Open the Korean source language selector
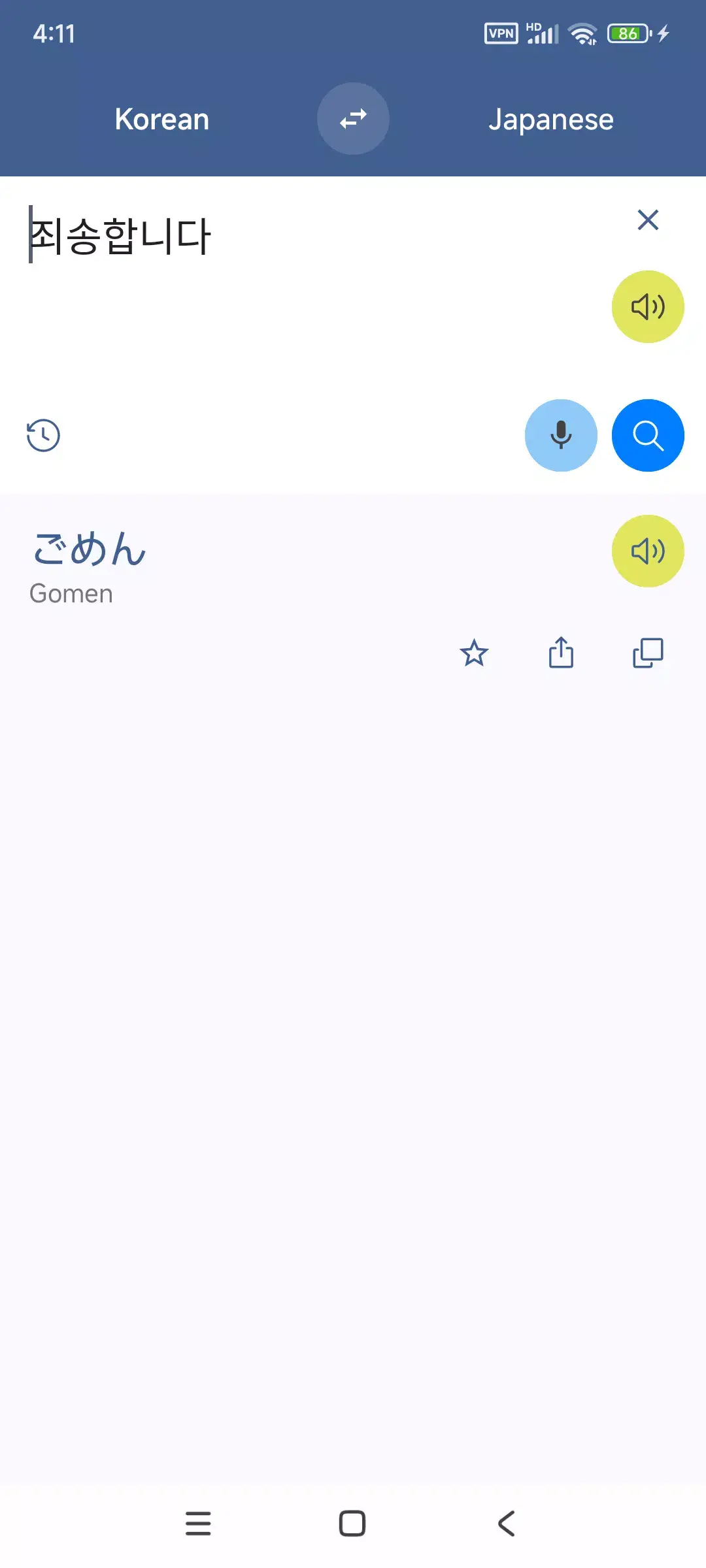 (161, 118)
